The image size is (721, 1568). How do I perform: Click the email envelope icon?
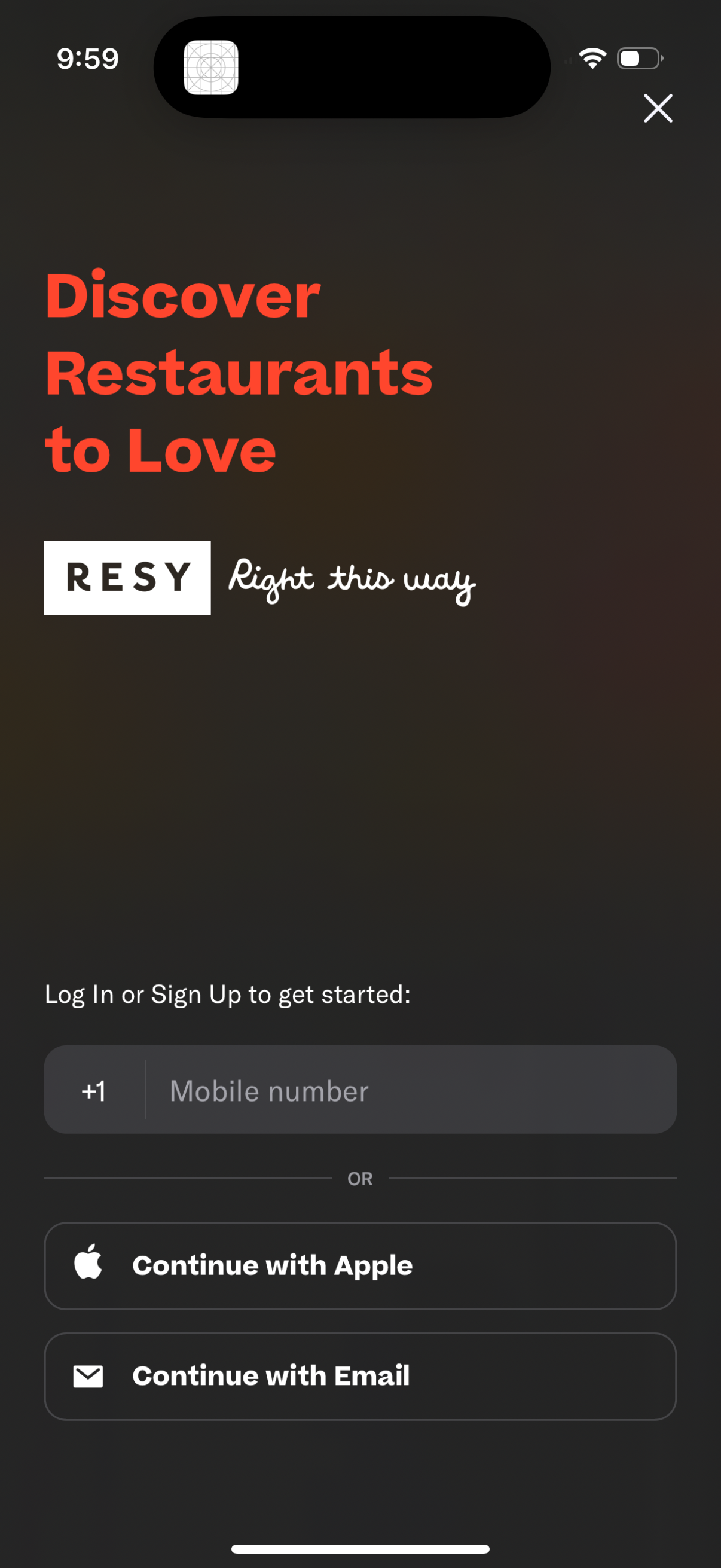(90, 1375)
